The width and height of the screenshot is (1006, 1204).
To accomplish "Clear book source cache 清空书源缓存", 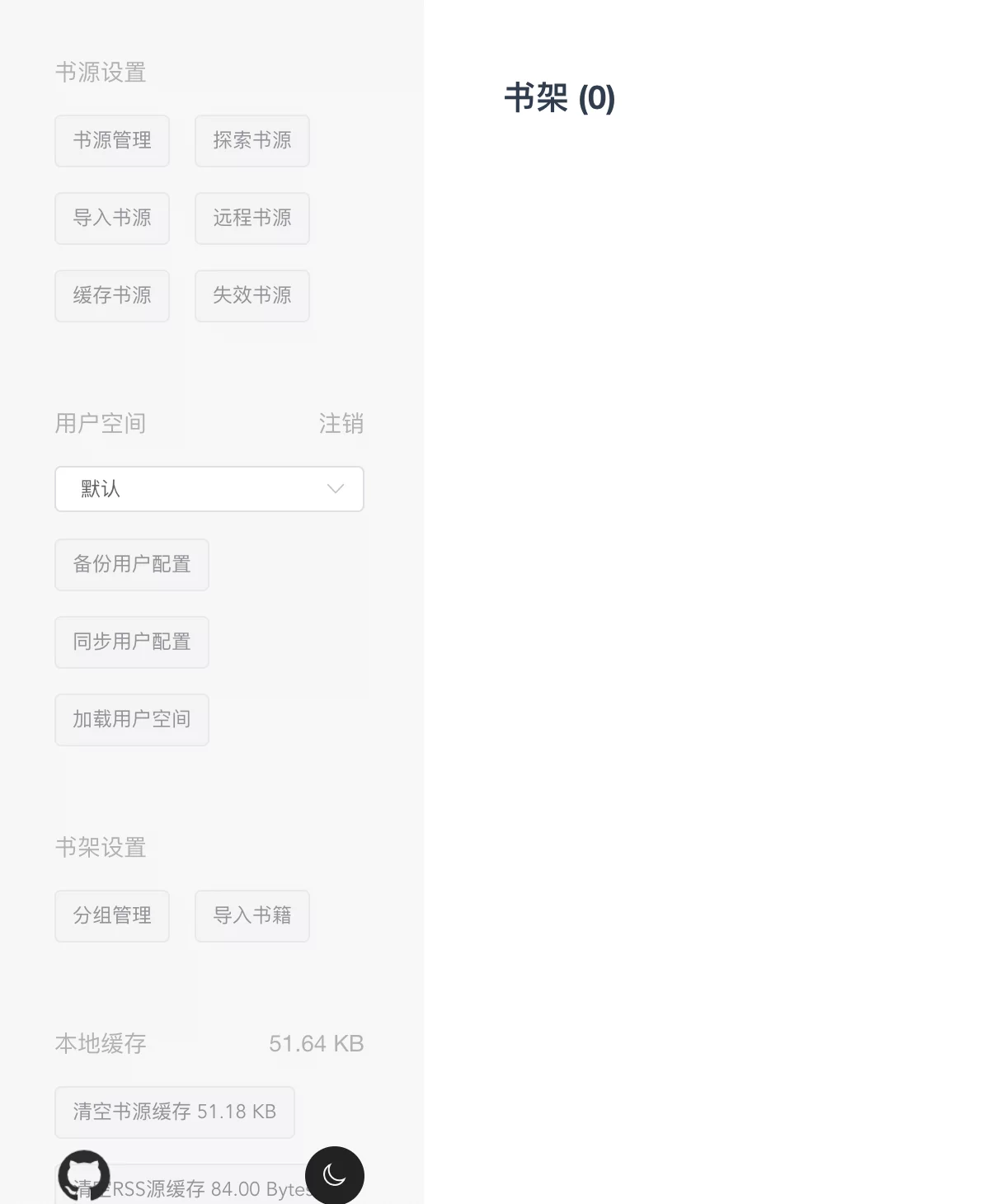I will [x=175, y=1112].
